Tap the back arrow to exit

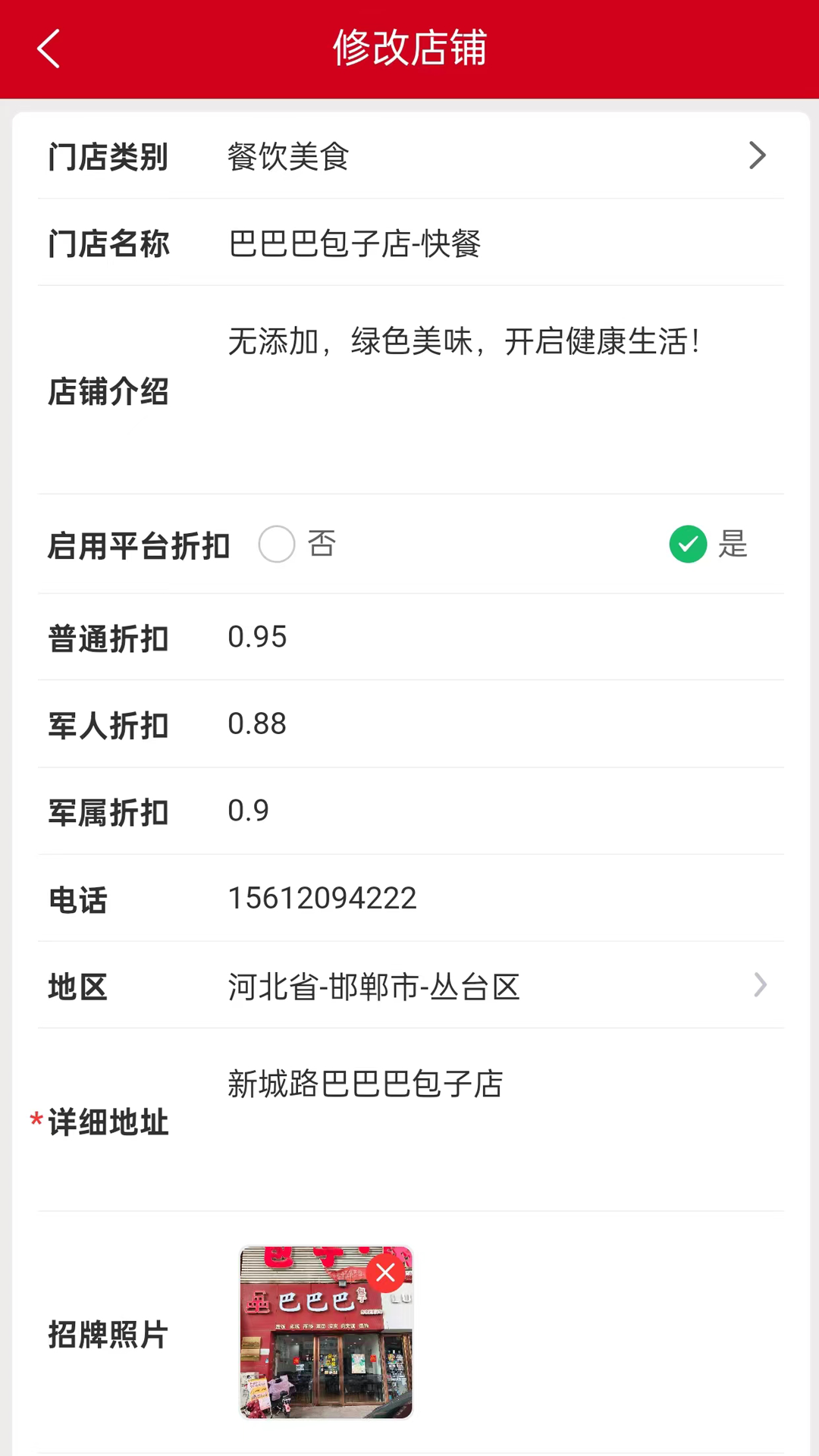pyautogui.click(x=49, y=48)
